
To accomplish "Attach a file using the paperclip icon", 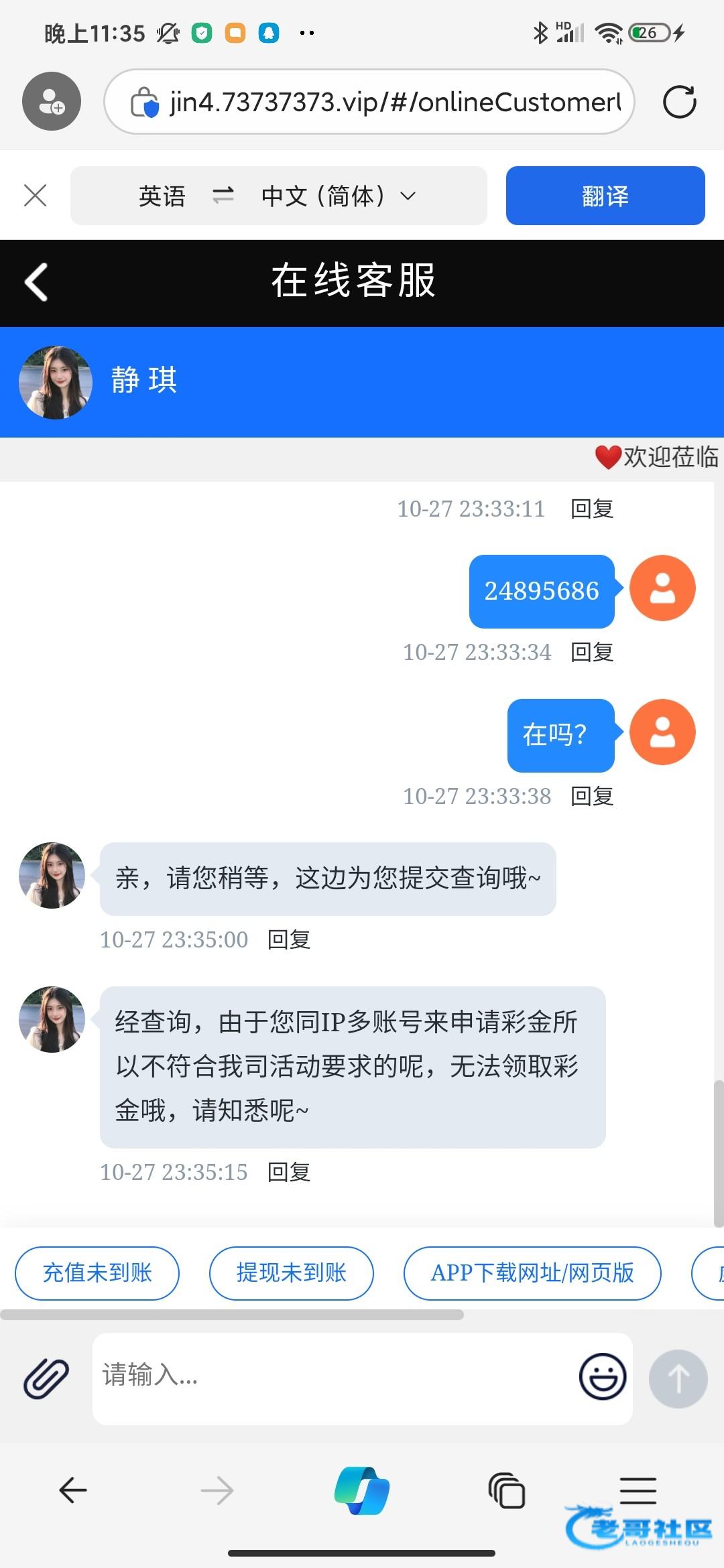I will point(46,1378).
